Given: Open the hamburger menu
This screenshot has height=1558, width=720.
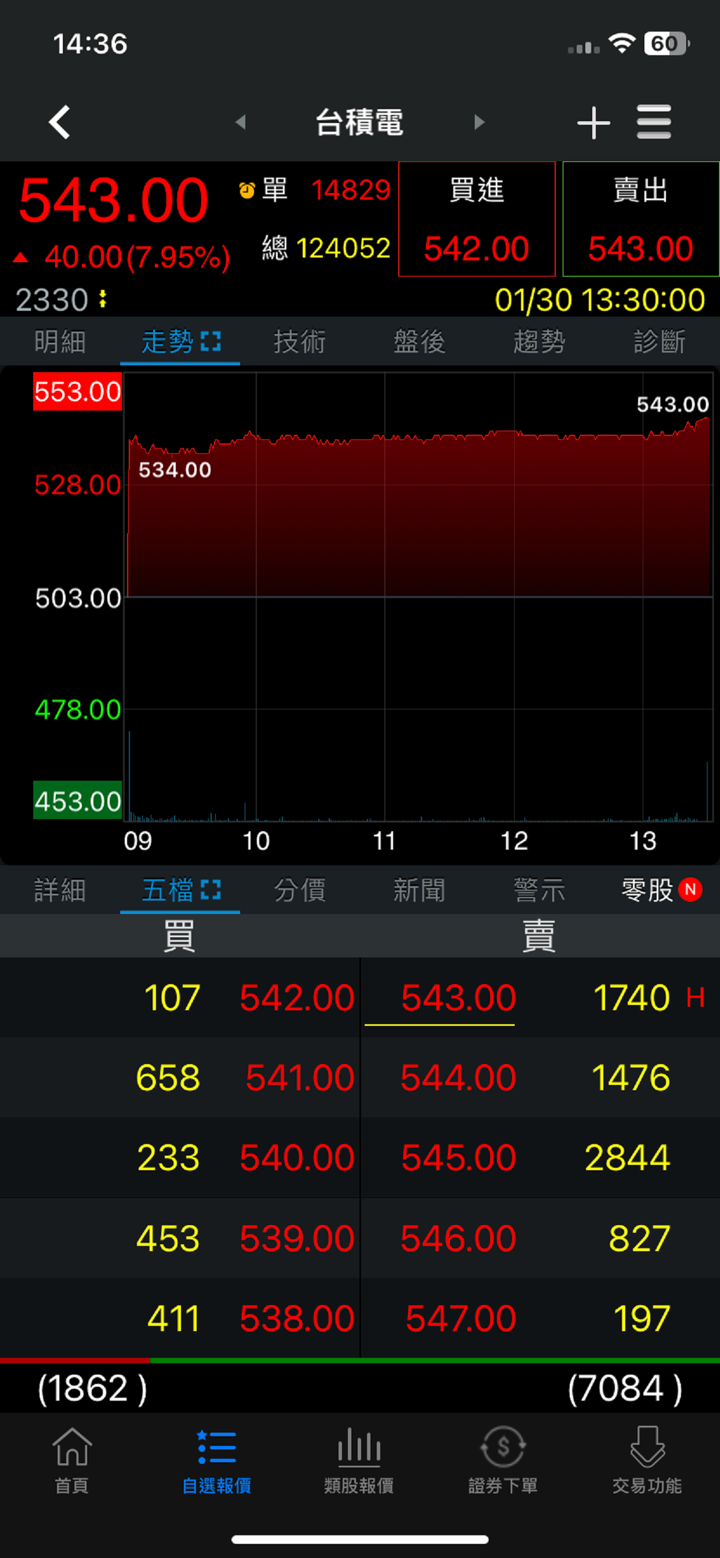Looking at the screenshot, I should (654, 123).
